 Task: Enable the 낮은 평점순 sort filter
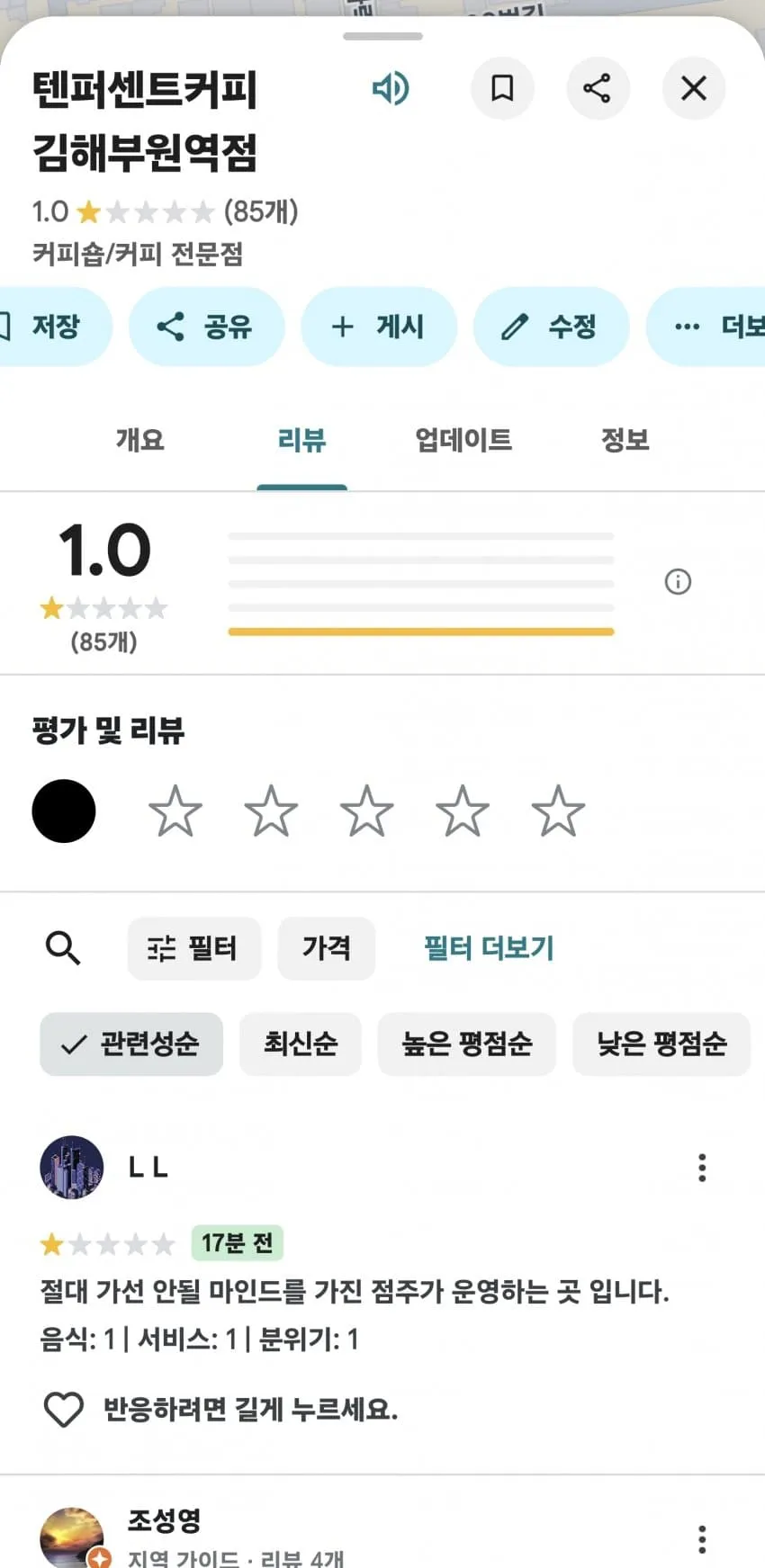coord(661,1044)
